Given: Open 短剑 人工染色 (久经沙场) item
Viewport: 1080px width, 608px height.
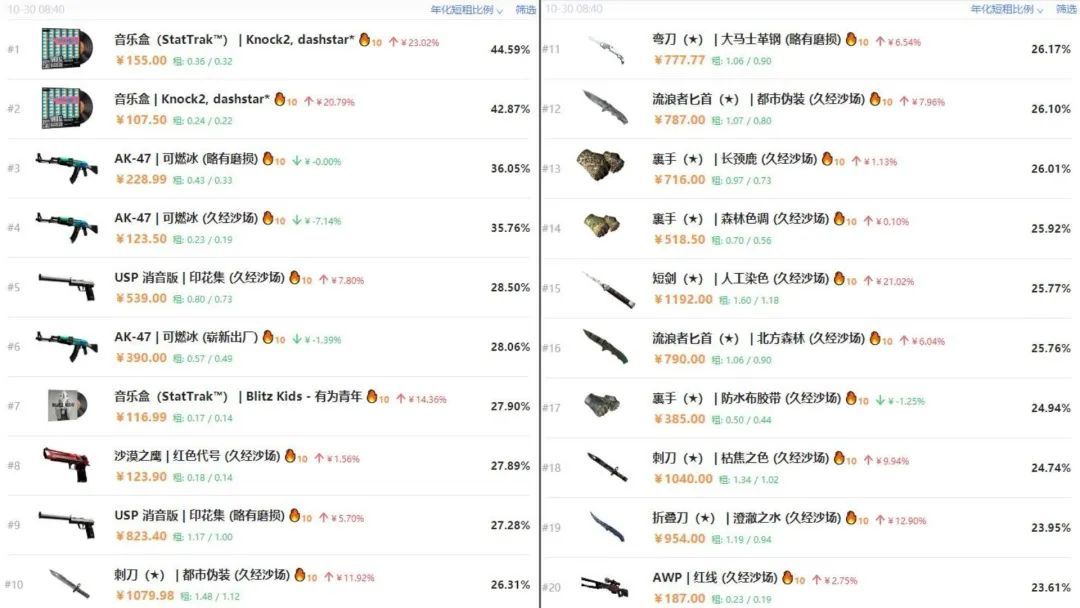Looking at the screenshot, I should point(809,289).
